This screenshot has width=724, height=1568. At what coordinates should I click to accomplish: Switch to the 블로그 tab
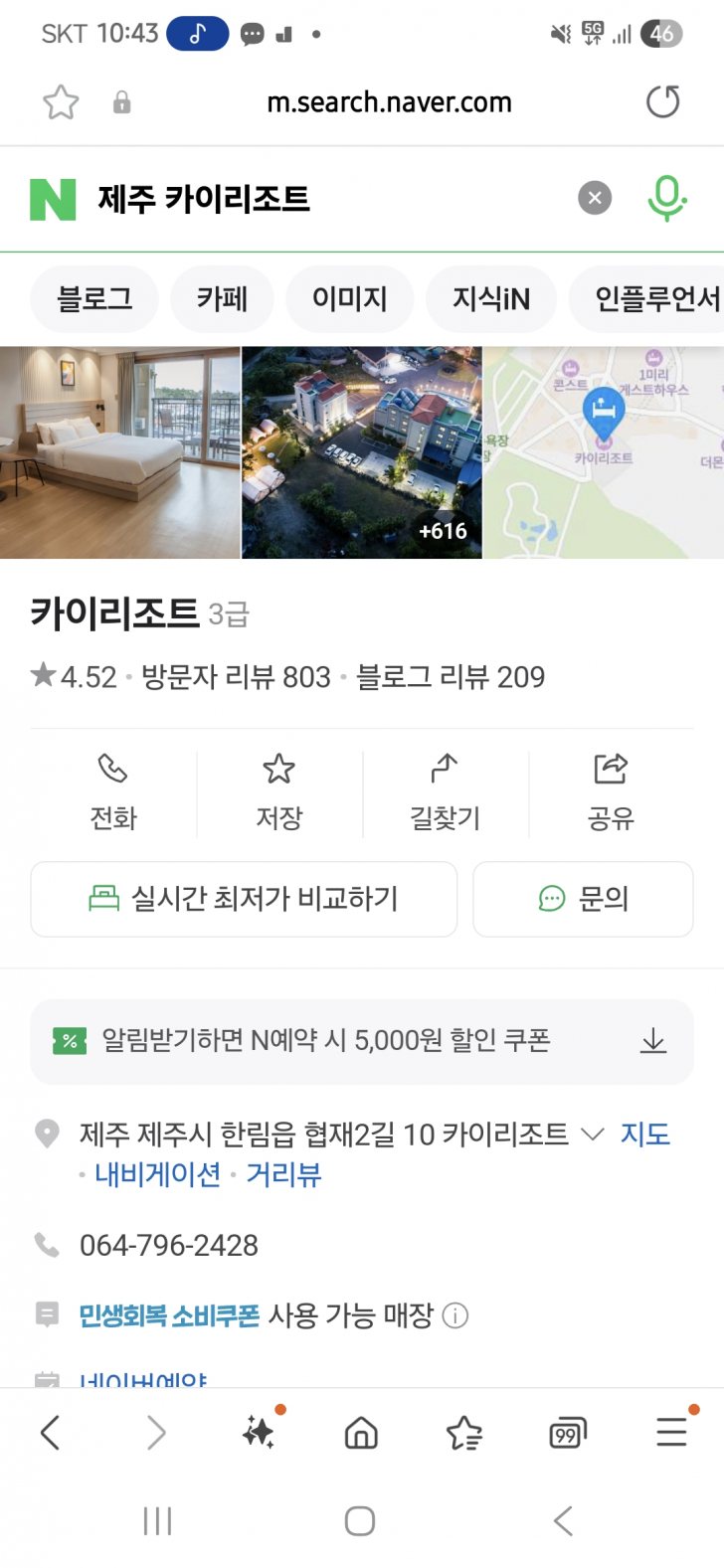click(94, 298)
